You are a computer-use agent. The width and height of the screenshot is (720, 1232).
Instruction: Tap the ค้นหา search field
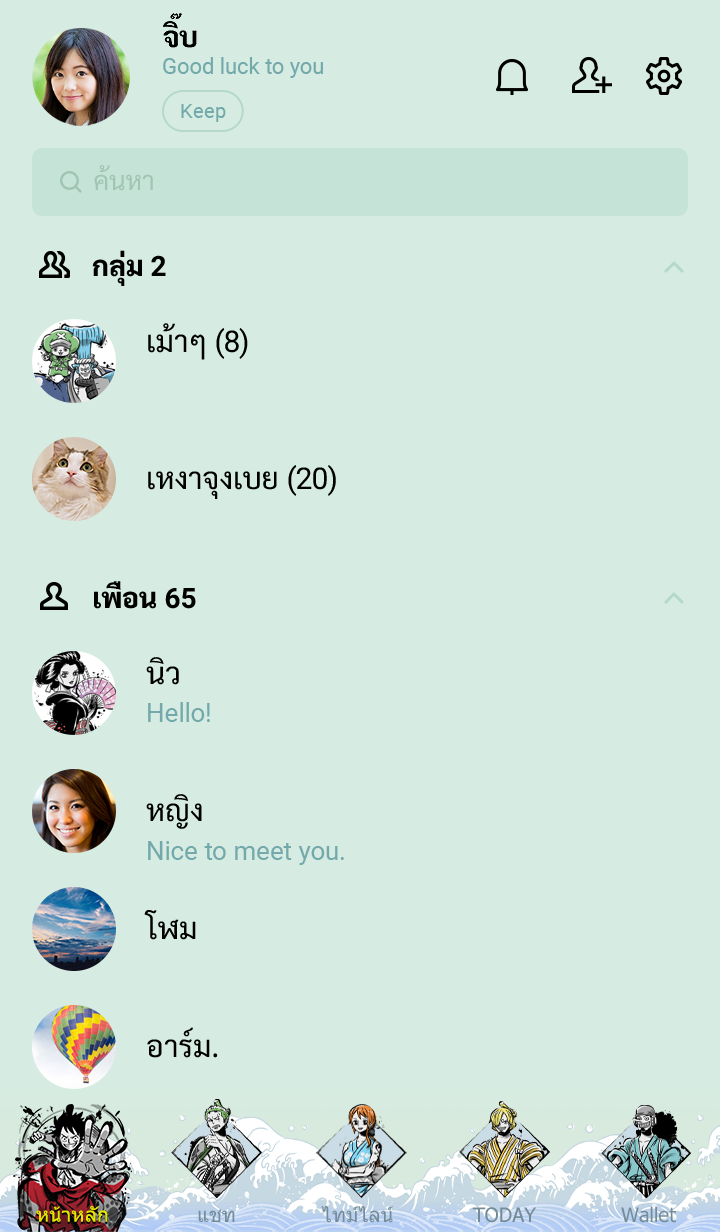360,182
